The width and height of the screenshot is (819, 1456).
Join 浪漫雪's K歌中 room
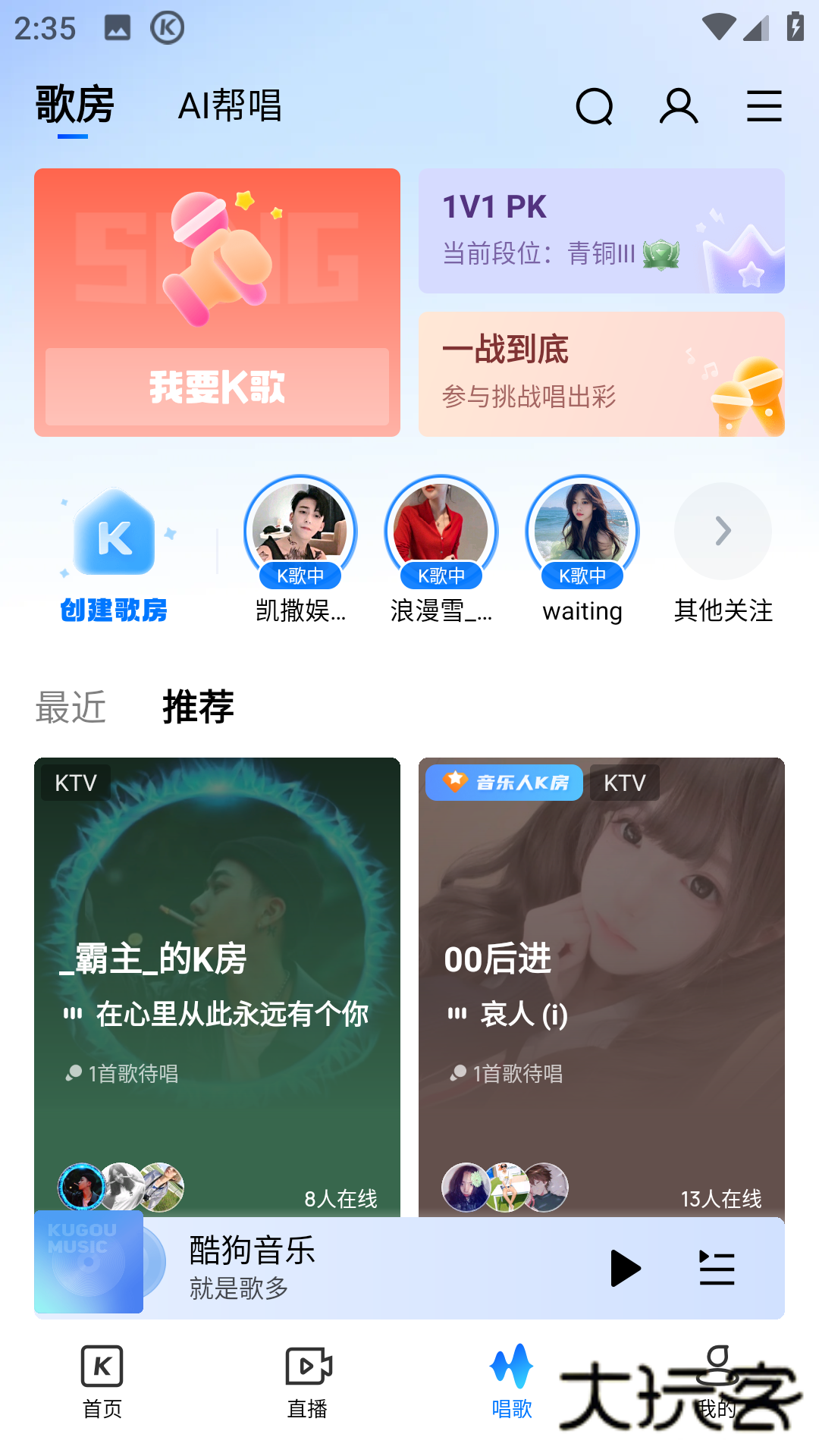pos(440,531)
